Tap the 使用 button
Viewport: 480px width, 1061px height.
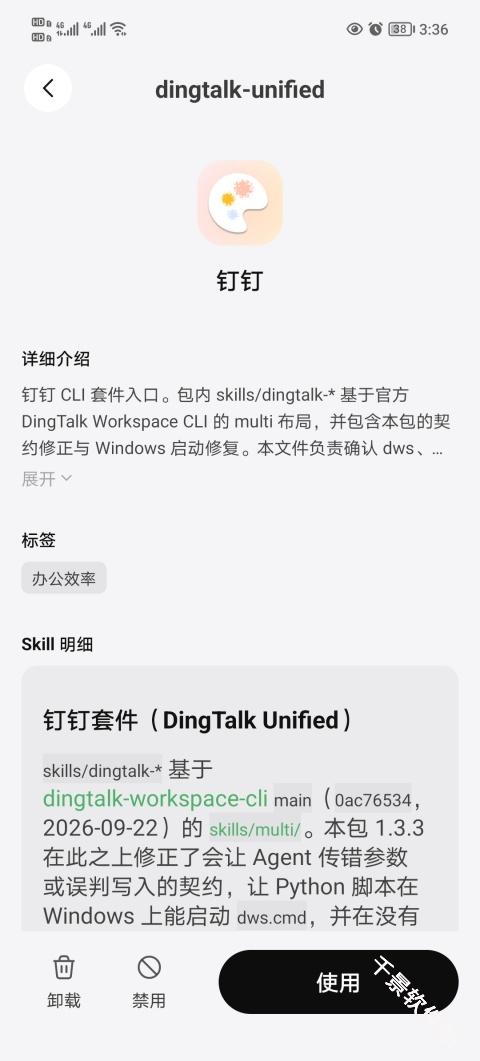coord(339,982)
